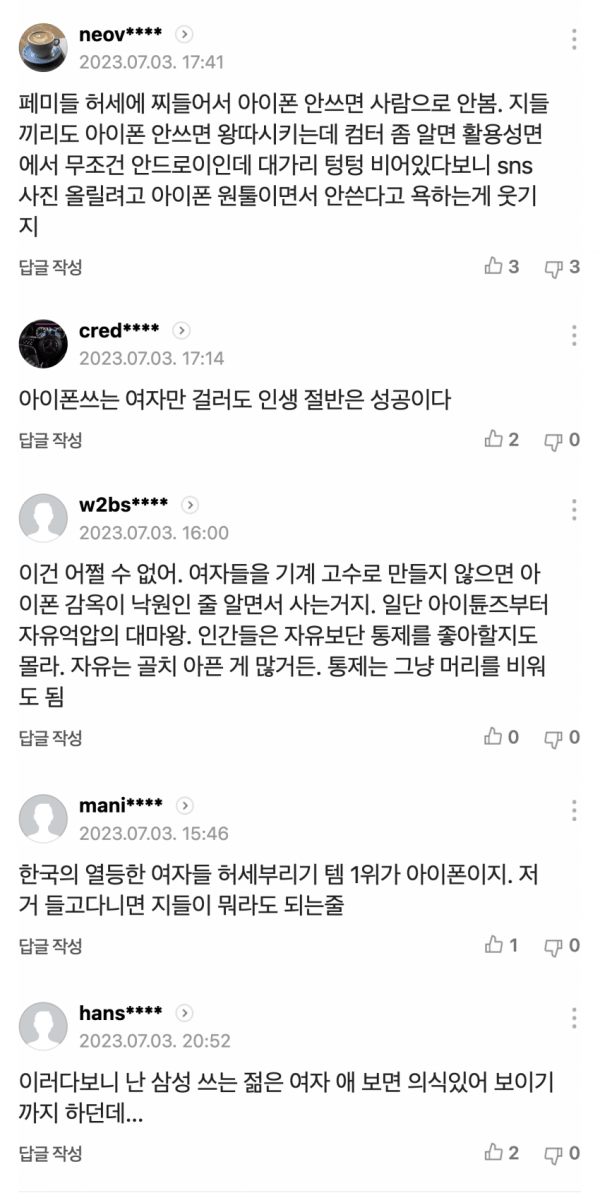Like the comment by w2bs****

pos(493,737)
